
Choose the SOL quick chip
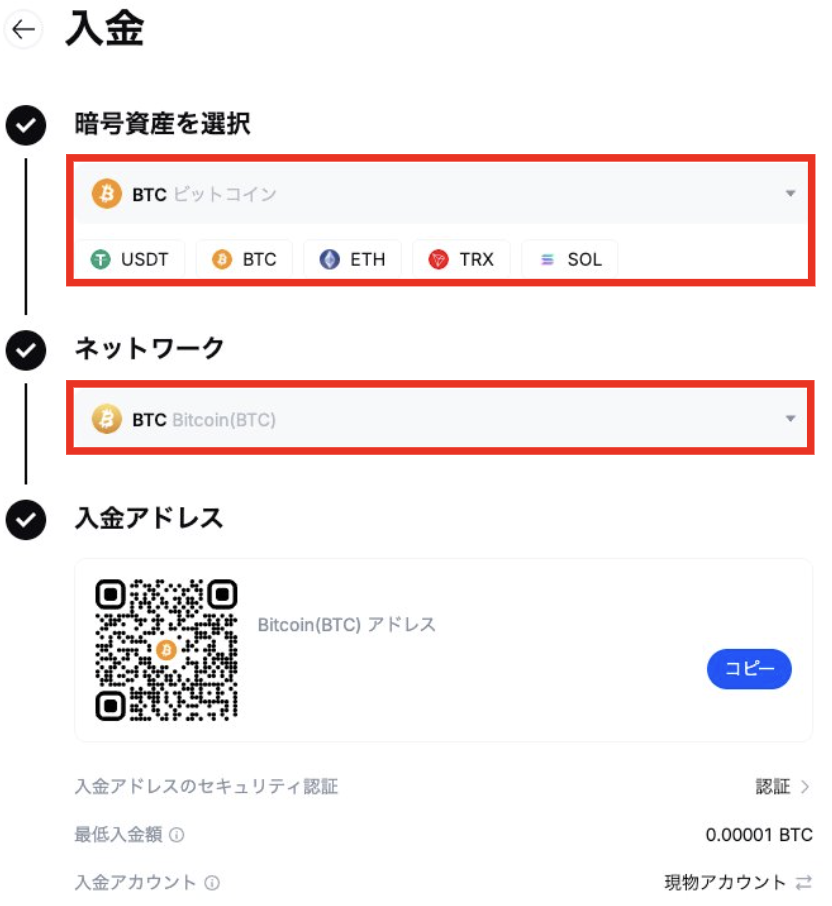[x=570, y=259]
